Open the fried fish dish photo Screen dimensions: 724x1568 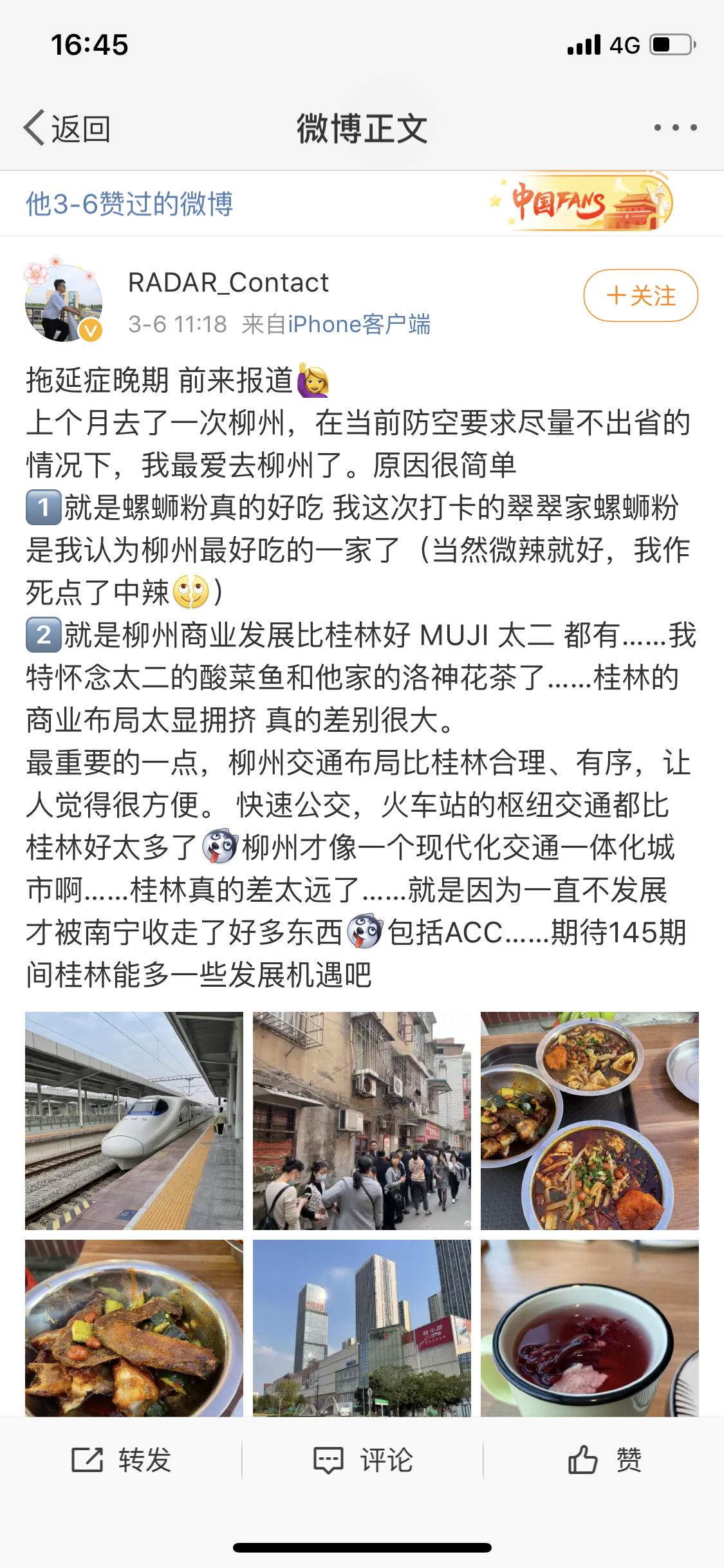click(x=134, y=1328)
